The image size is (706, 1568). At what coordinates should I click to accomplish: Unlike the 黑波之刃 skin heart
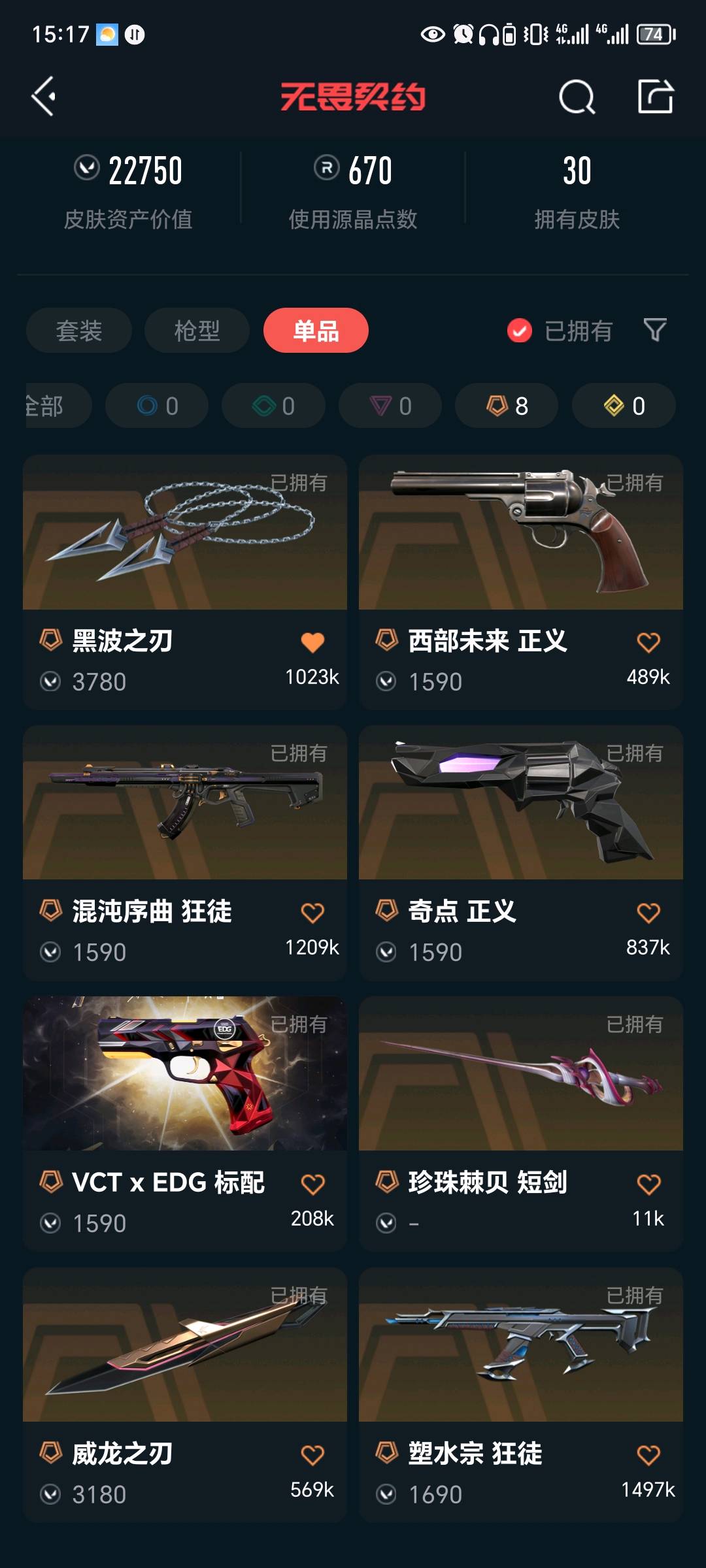click(x=312, y=642)
